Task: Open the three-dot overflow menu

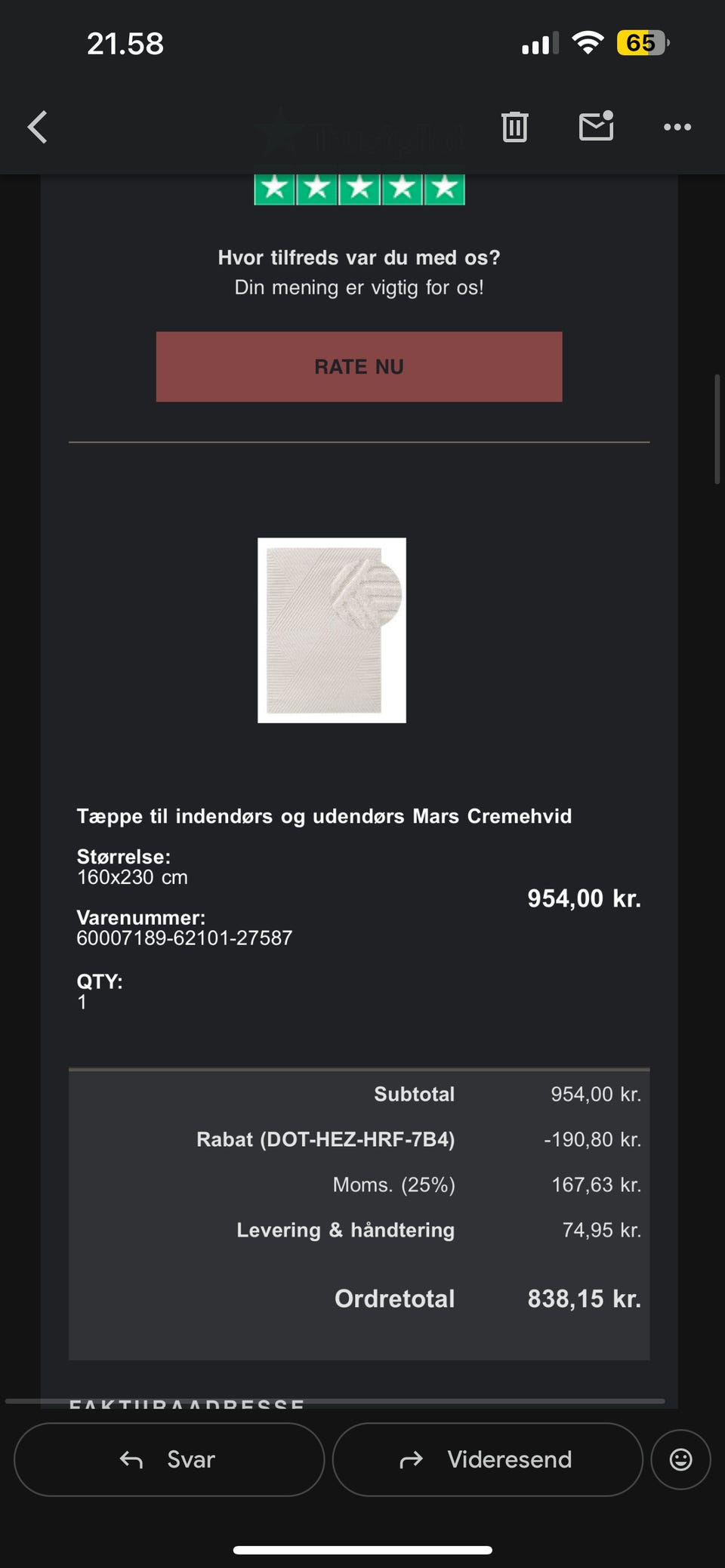Action: [677, 127]
